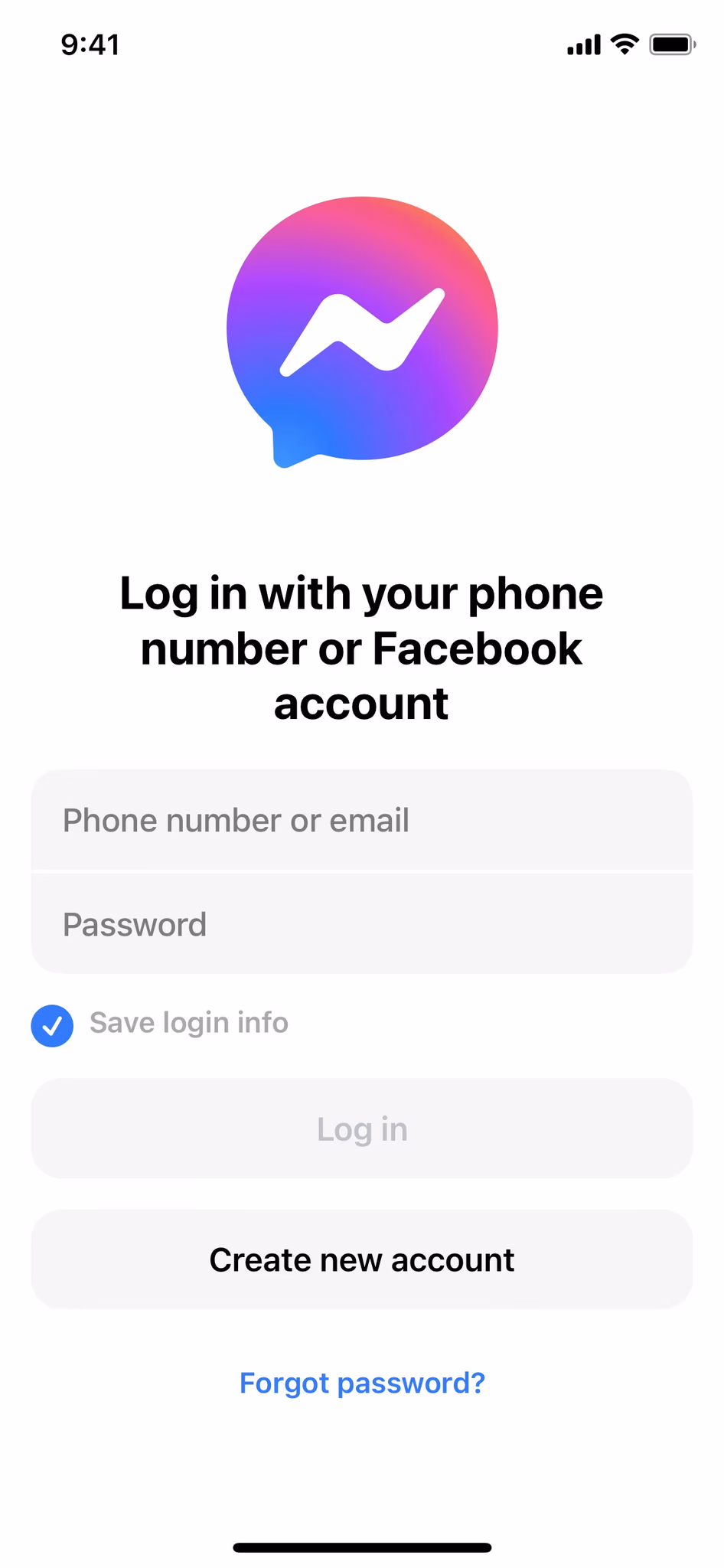Screen dimensions: 724x1568
Task: Tap the Log in button
Action: pos(362,1129)
